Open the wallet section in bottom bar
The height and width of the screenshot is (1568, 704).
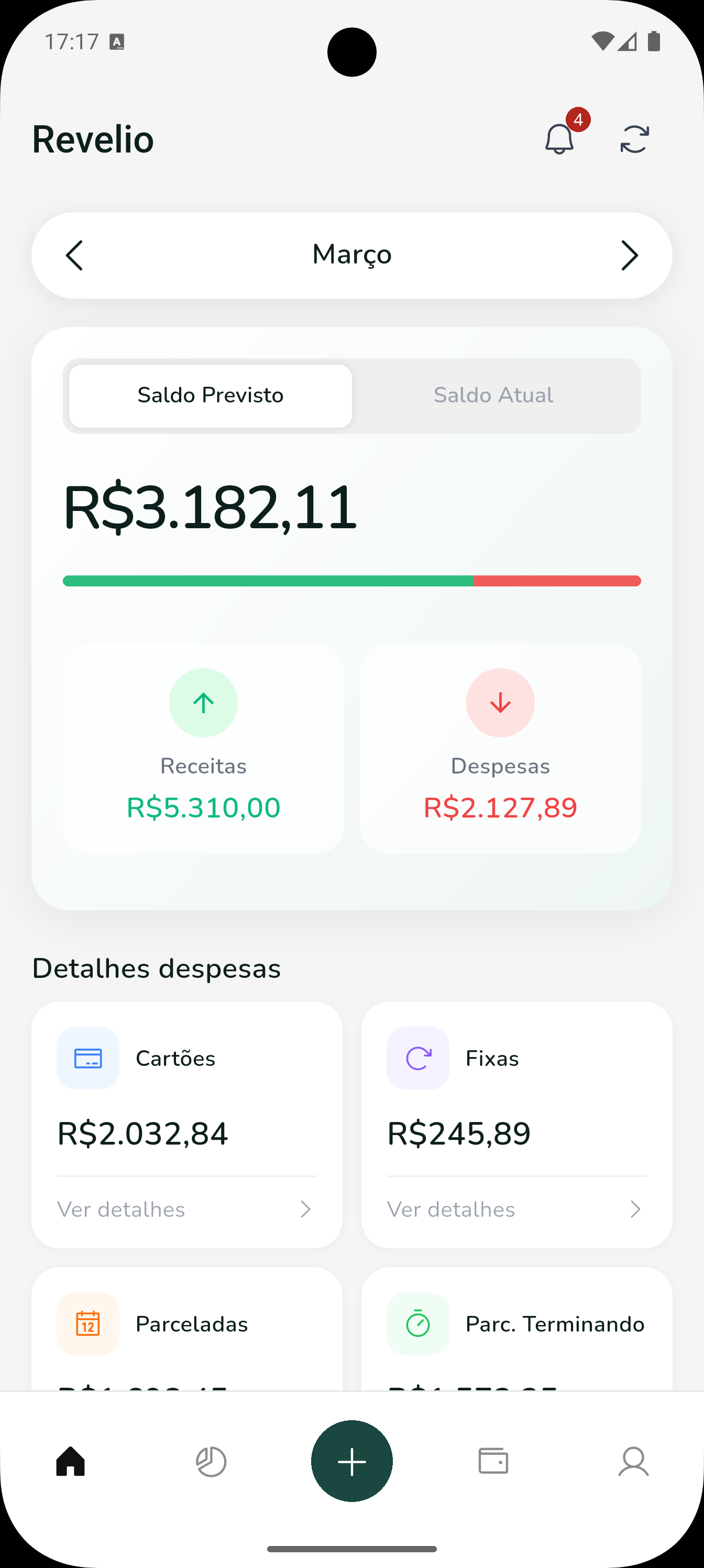point(492,1461)
